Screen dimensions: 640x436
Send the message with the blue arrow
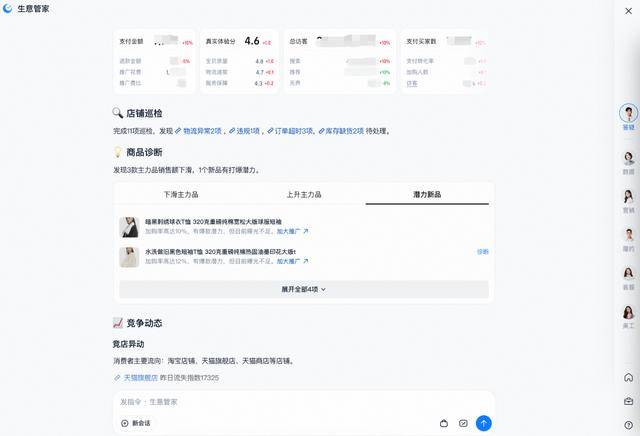coord(484,423)
